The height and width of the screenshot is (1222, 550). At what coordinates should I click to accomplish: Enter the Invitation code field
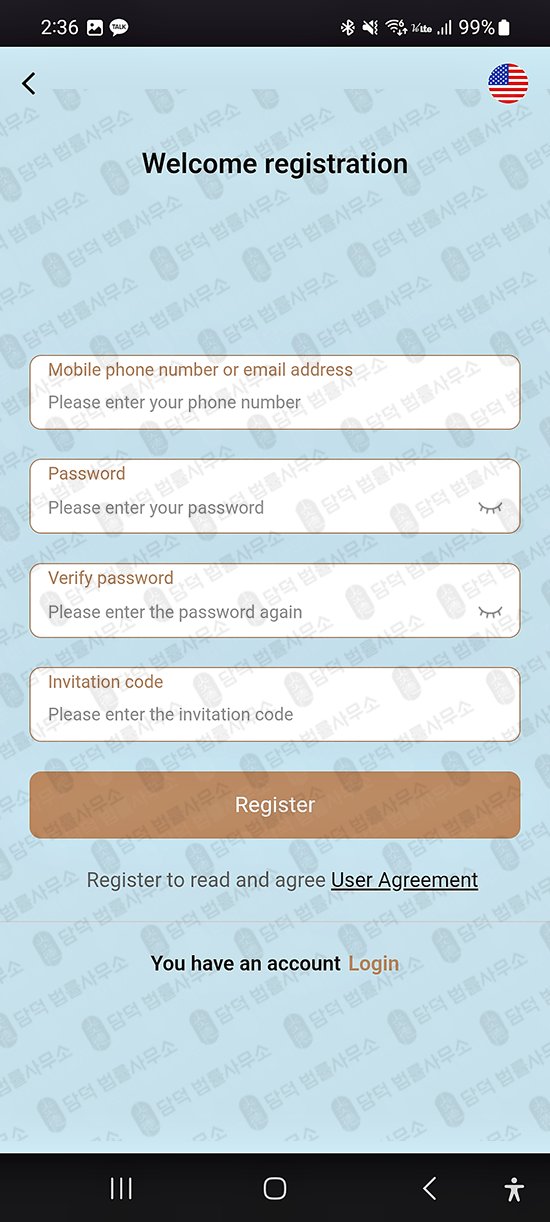click(275, 704)
